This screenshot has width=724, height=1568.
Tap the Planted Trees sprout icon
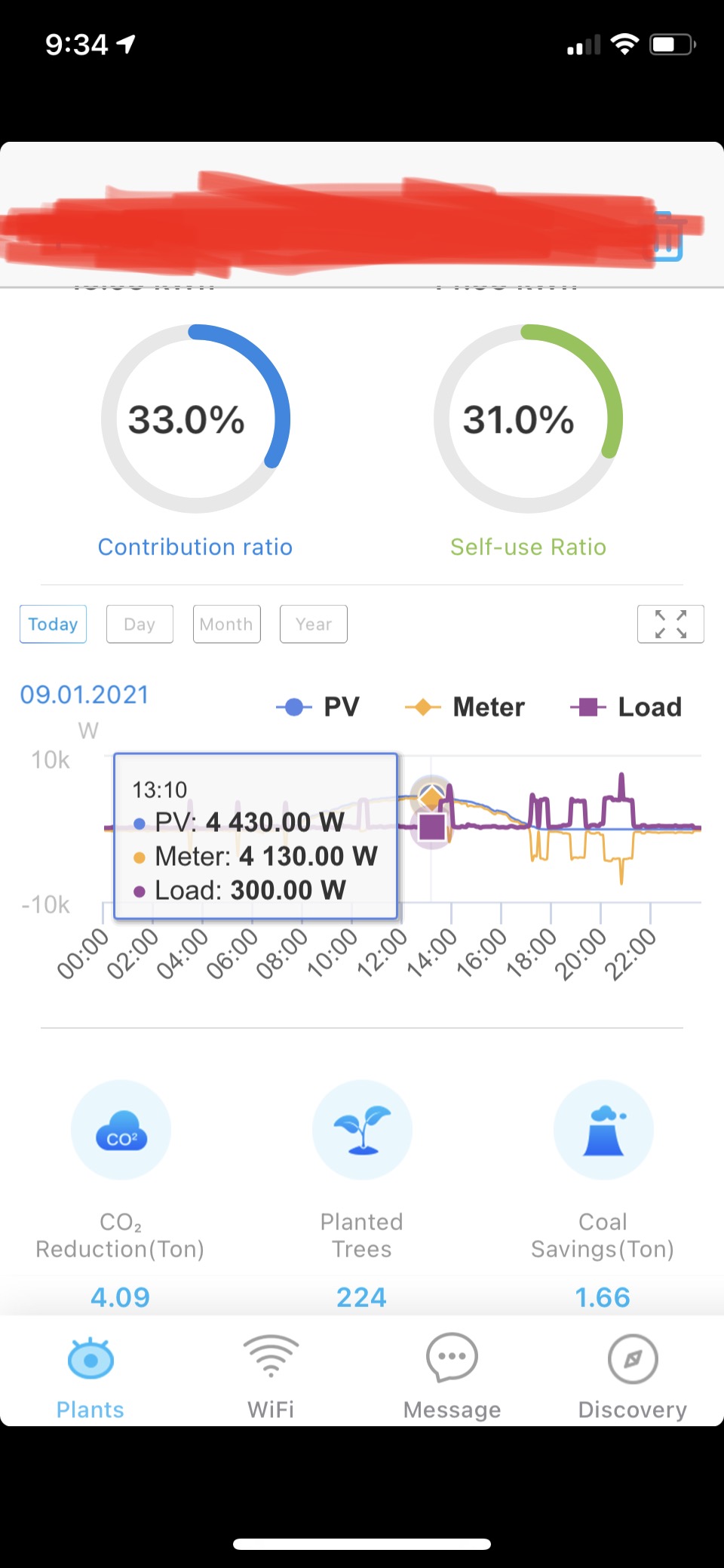click(362, 1129)
